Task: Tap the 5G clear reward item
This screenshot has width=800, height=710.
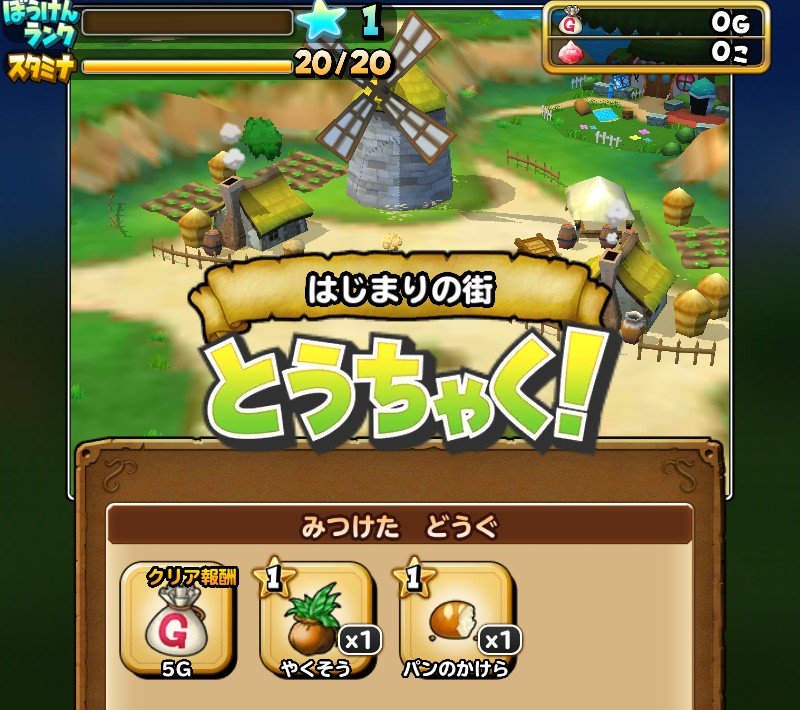Action: click(176, 620)
